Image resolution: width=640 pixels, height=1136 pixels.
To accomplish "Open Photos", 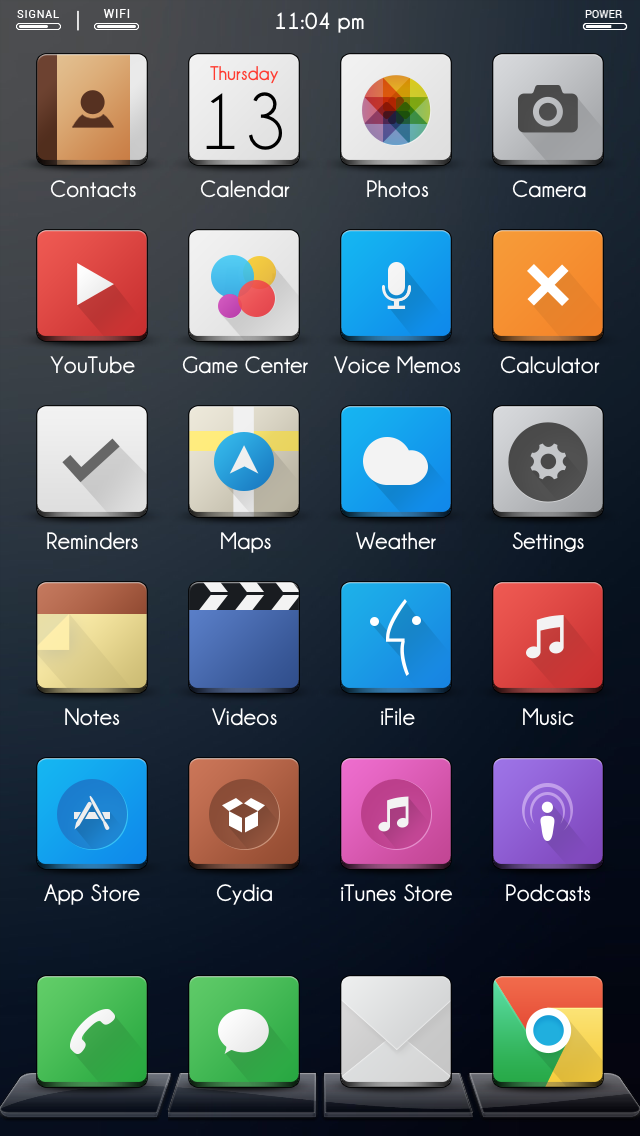I will tap(396, 108).
